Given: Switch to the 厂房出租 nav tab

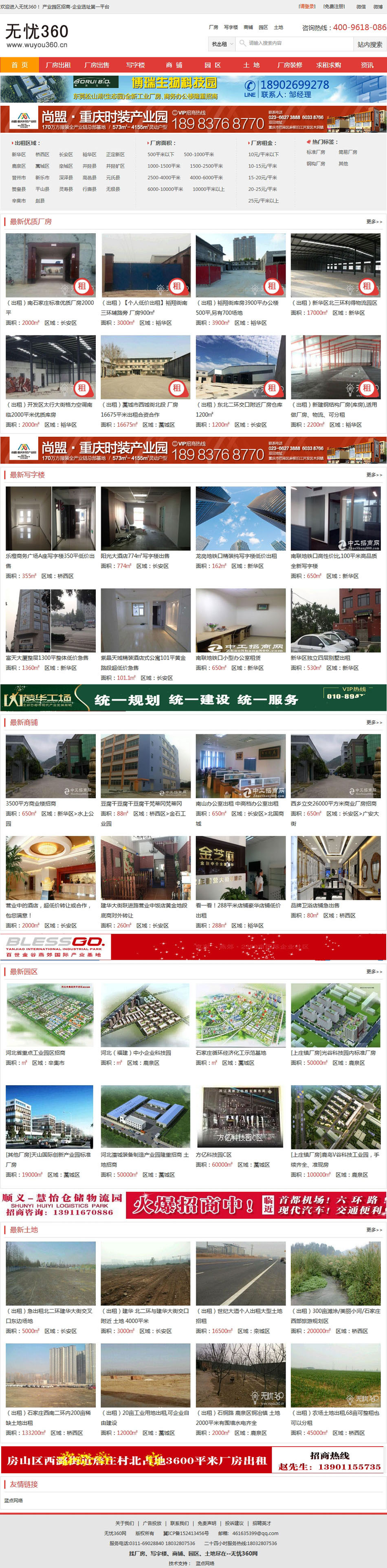Looking at the screenshot, I should coord(59,65).
